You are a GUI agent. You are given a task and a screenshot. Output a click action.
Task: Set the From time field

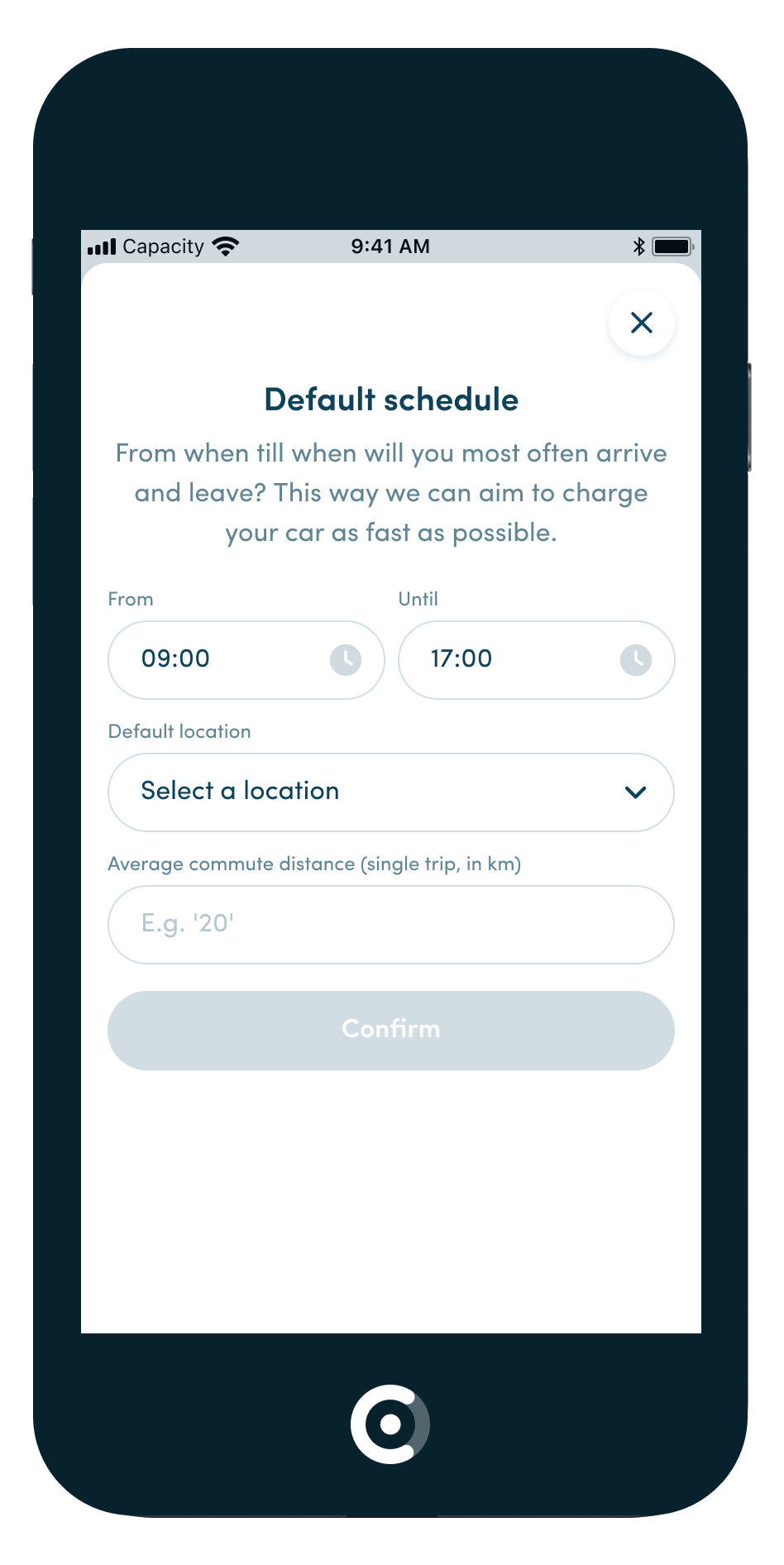[246, 659]
